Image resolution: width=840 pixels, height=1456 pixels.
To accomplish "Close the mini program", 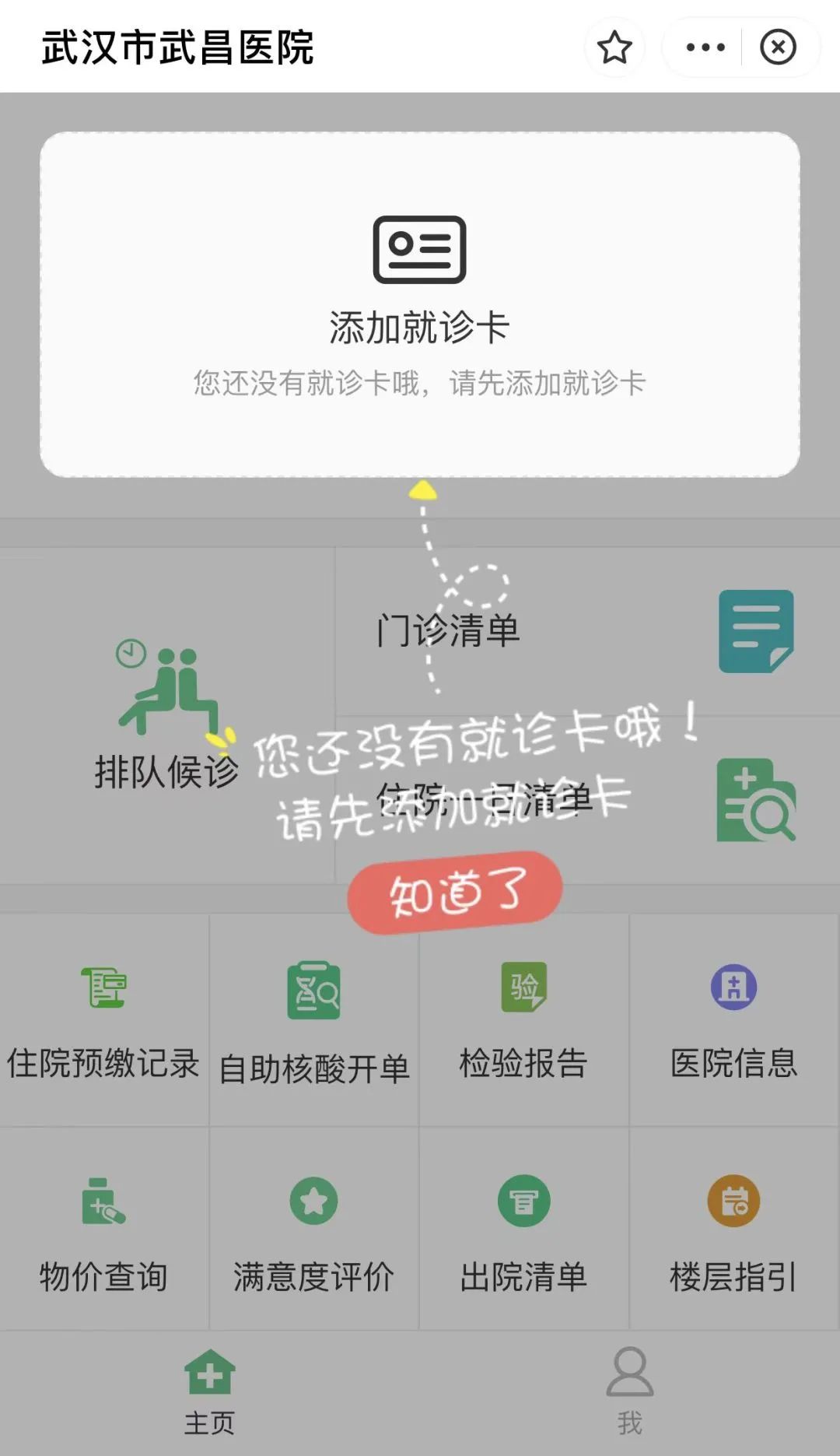I will click(778, 47).
